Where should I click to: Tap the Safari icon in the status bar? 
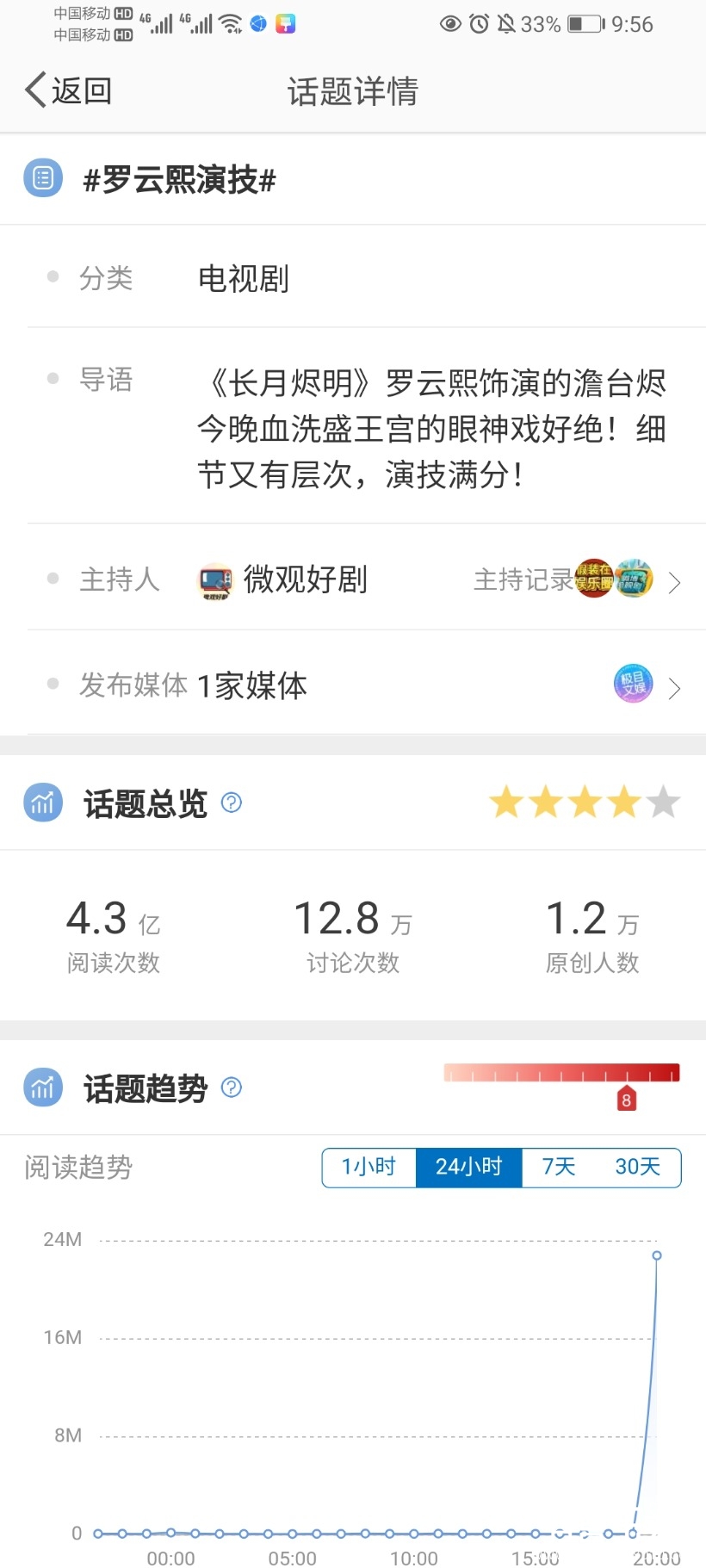click(x=257, y=23)
